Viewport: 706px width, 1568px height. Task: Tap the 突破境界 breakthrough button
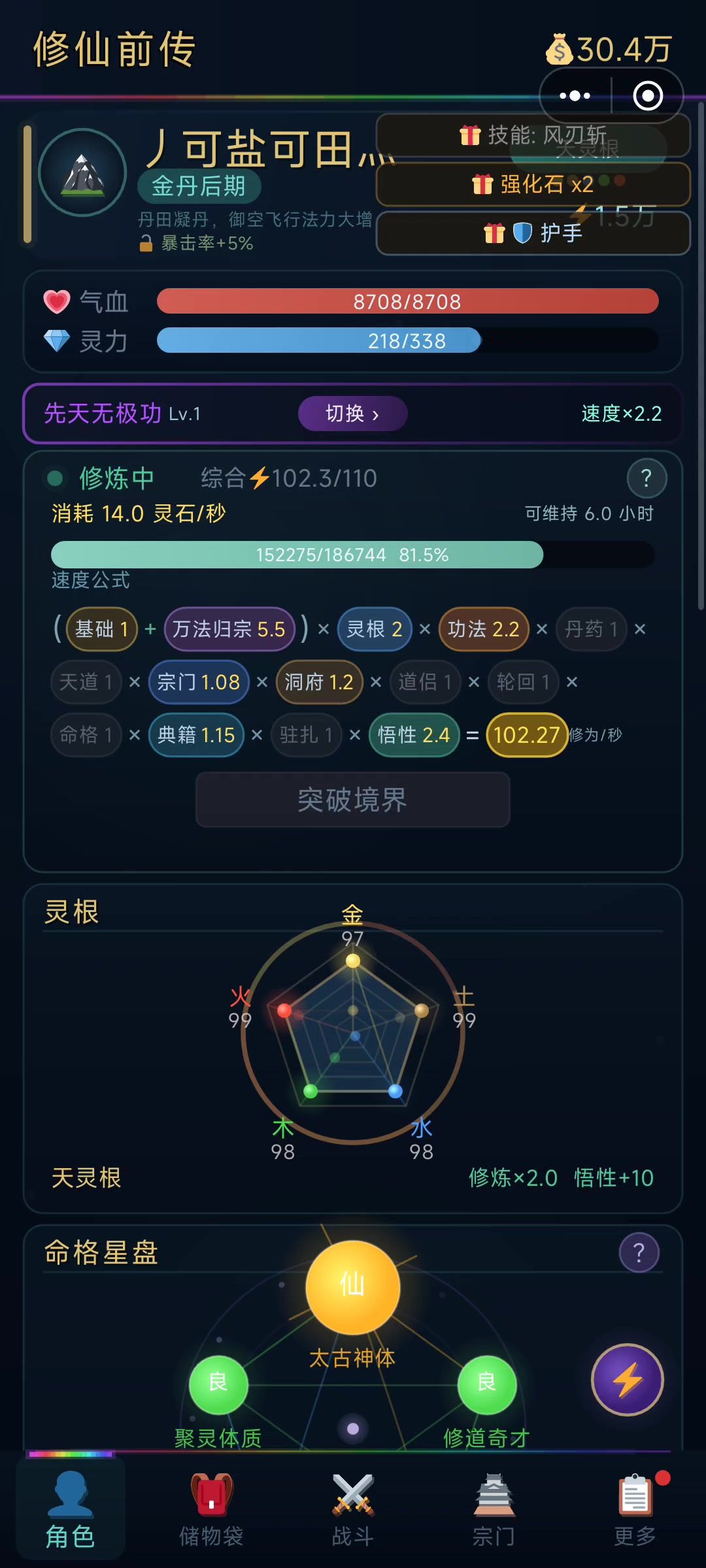[352, 800]
